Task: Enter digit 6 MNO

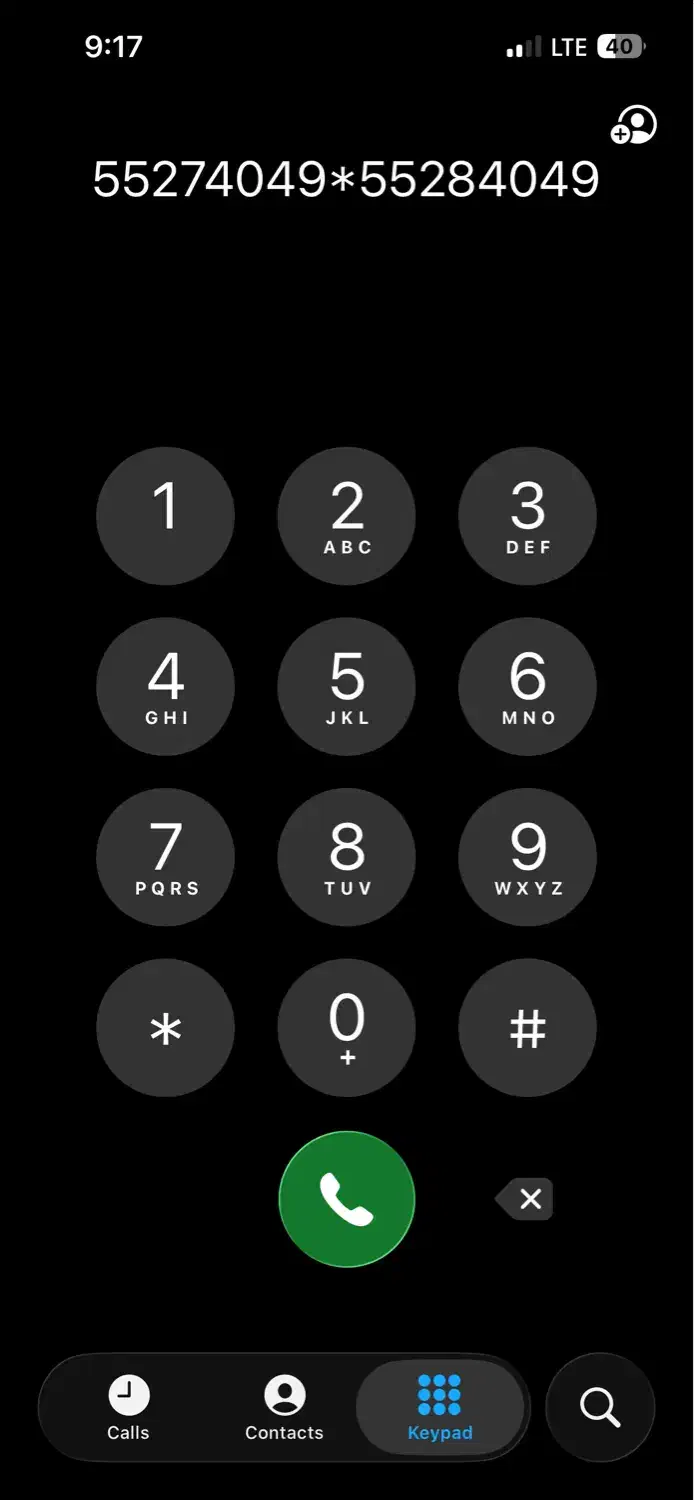Action: tap(527, 686)
